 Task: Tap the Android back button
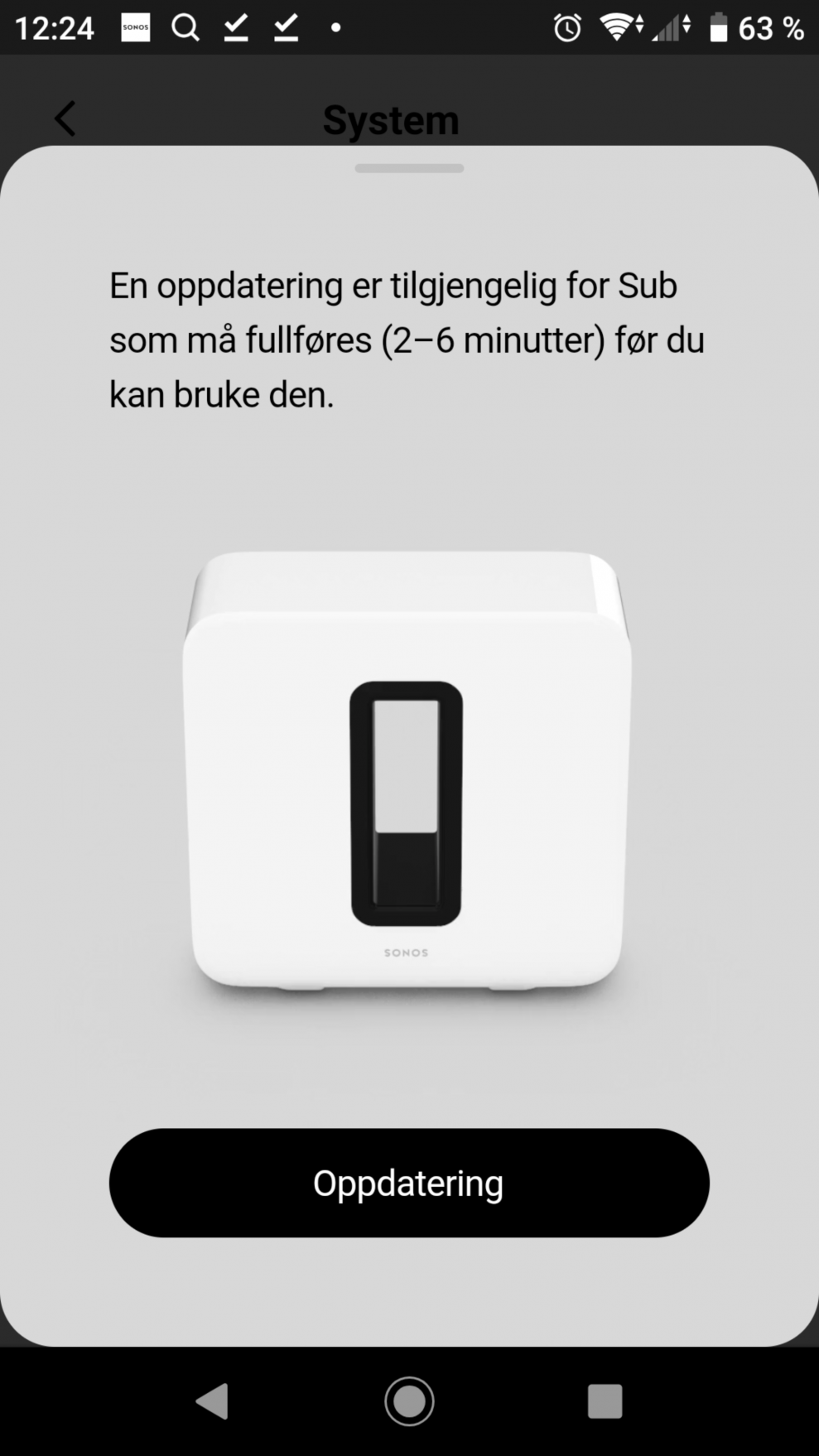point(213,1401)
